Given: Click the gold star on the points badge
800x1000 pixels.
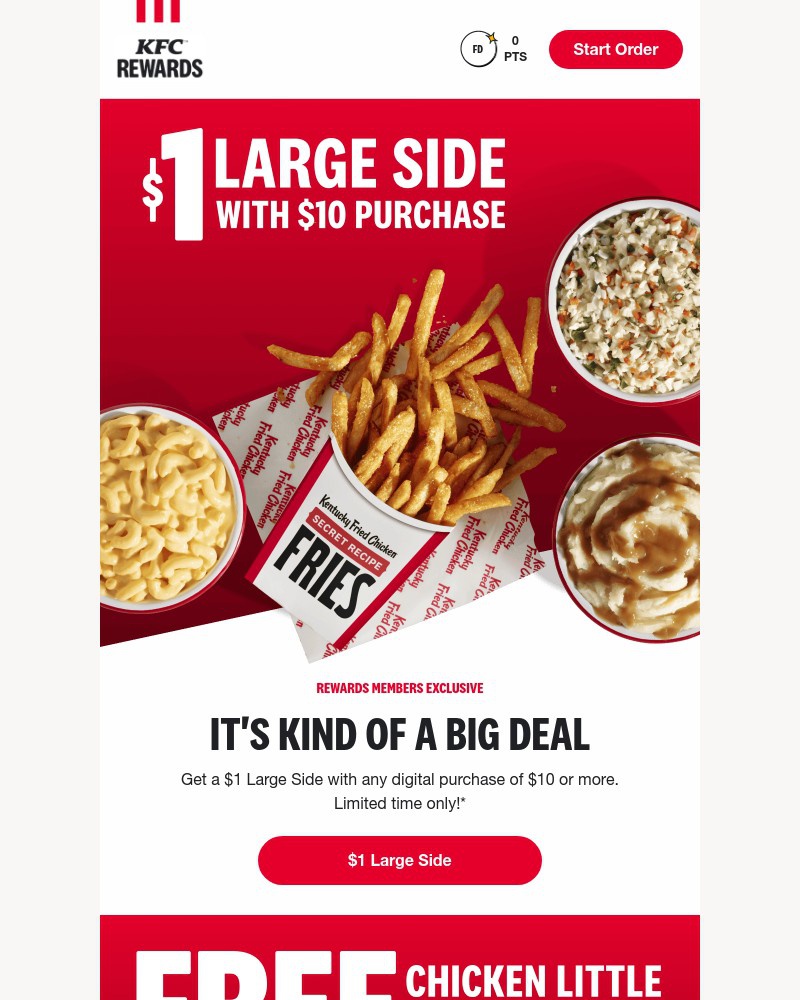Looking at the screenshot, I should click(491, 36).
